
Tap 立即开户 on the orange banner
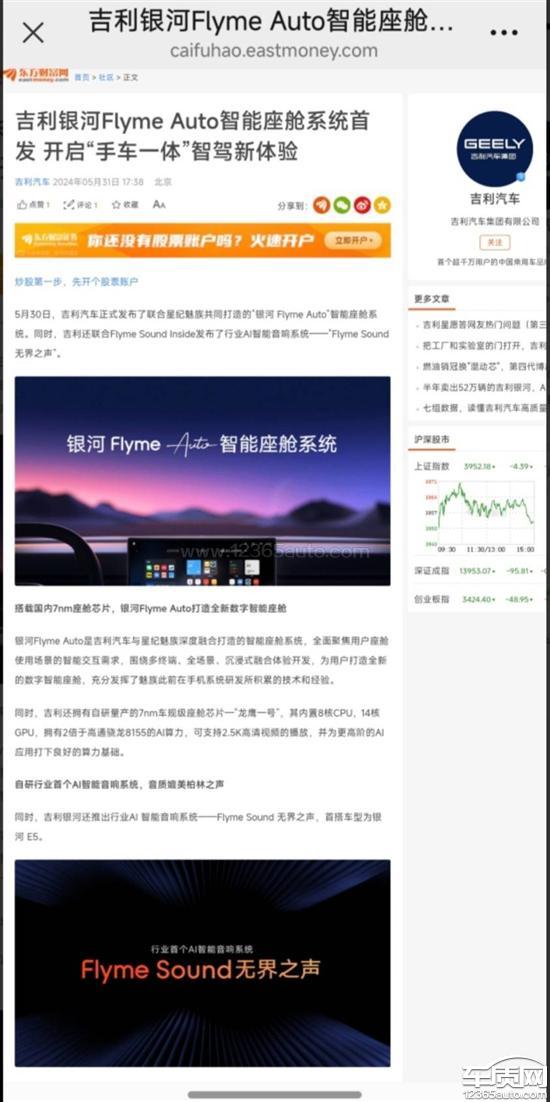coord(356,240)
